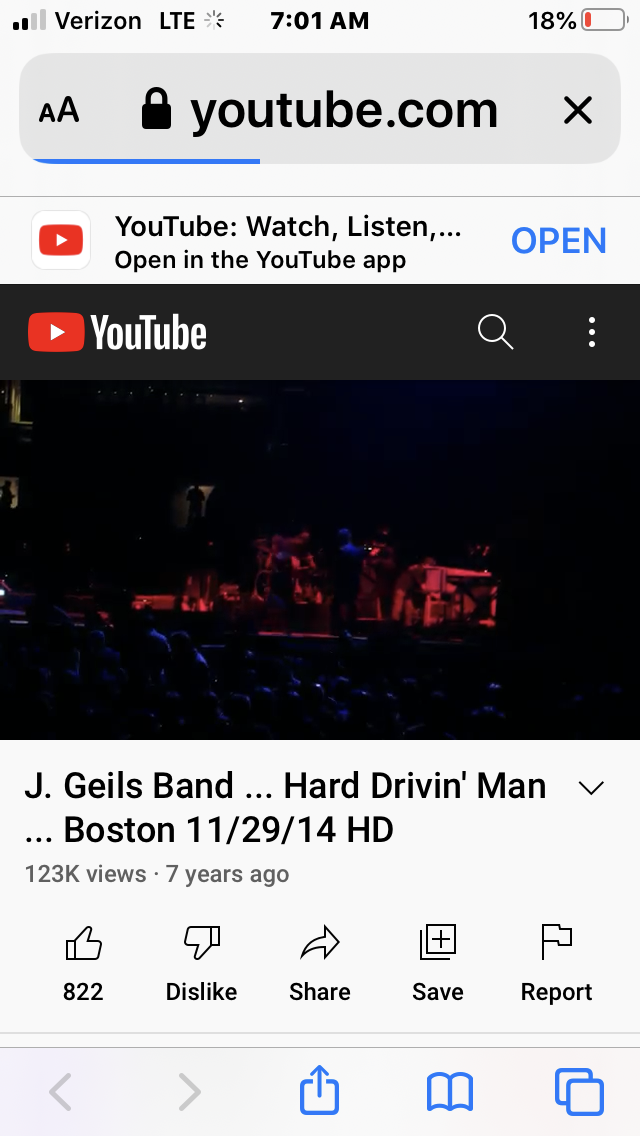Expand the video description chevron
The width and height of the screenshot is (640, 1136).
592,788
